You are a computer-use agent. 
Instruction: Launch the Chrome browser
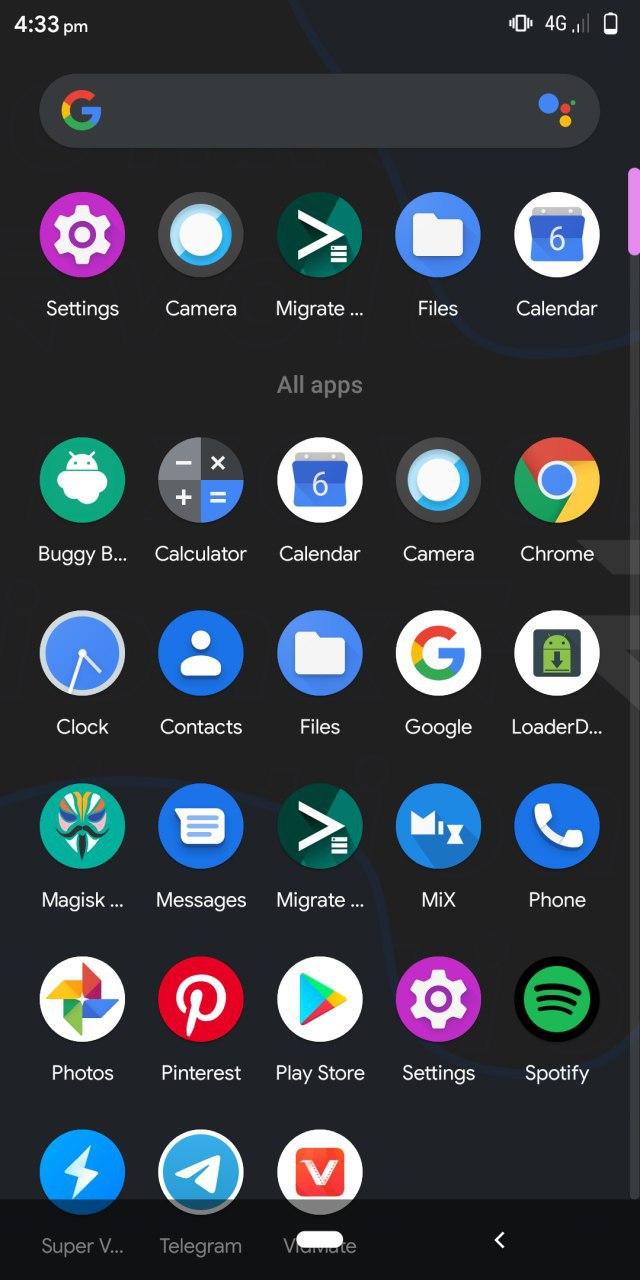(x=557, y=480)
